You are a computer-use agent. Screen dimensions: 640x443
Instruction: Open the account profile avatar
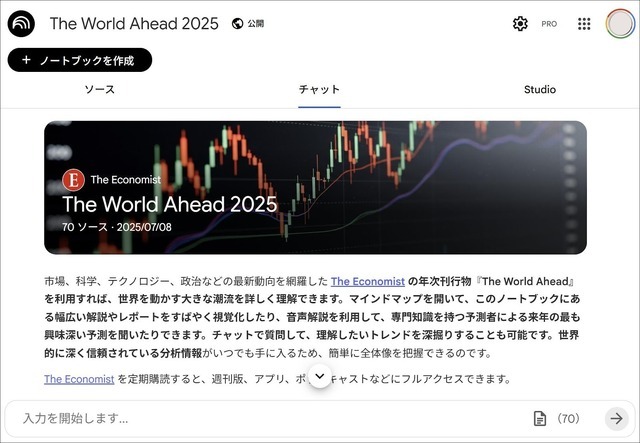(619, 24)
